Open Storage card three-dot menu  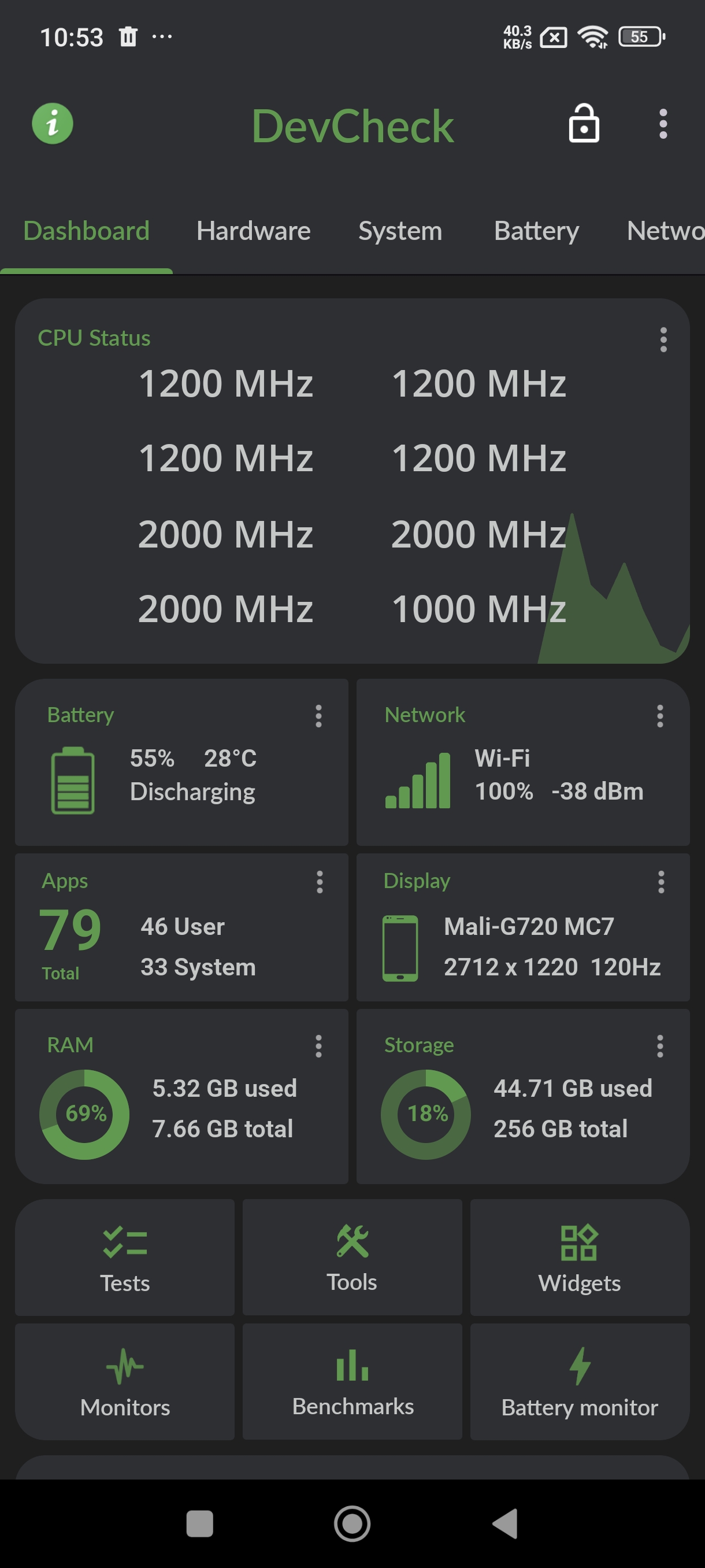(x=659, y=1046)
